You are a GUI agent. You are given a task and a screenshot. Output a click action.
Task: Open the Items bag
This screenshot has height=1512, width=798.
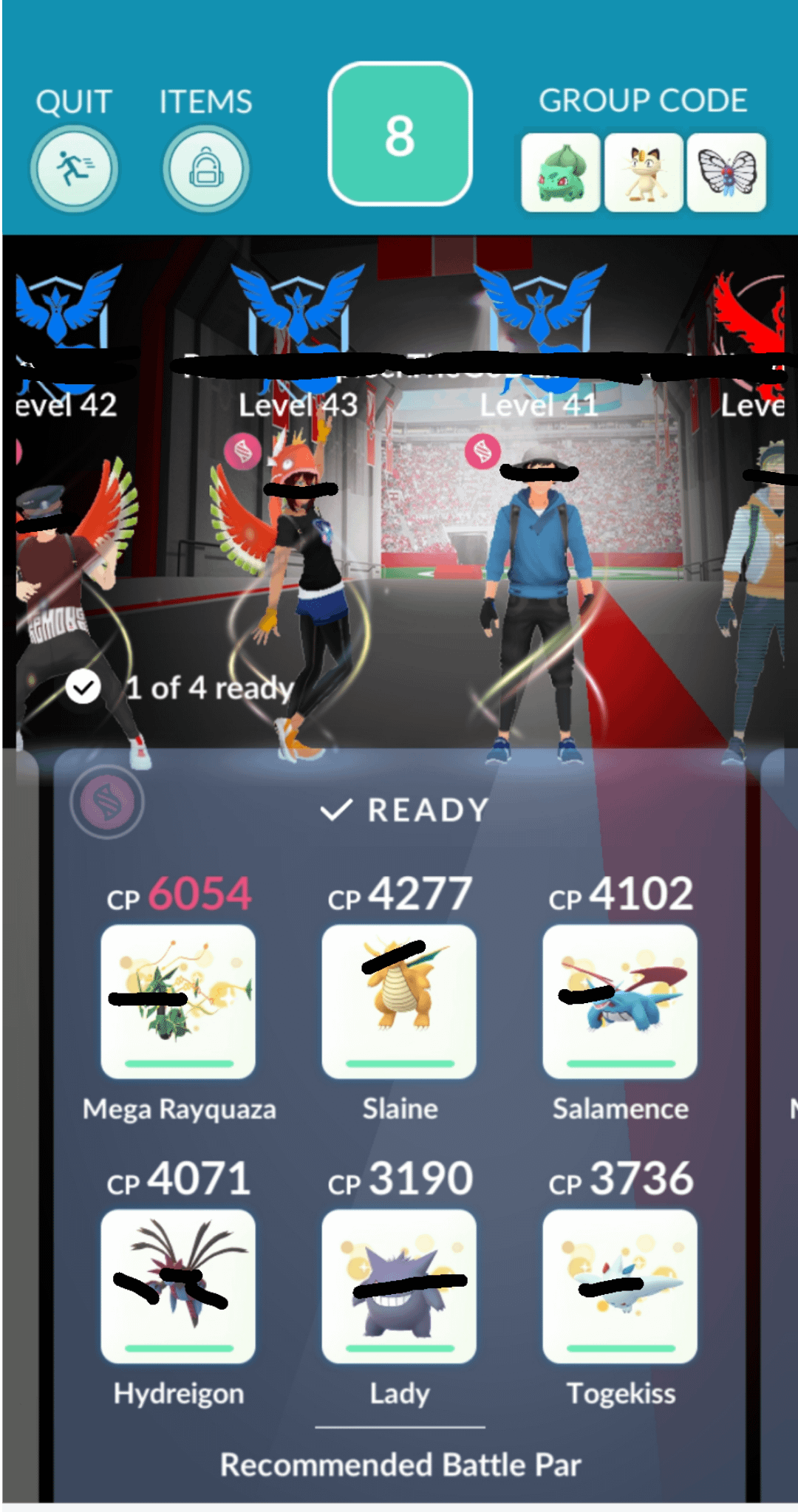click(205, 169)
